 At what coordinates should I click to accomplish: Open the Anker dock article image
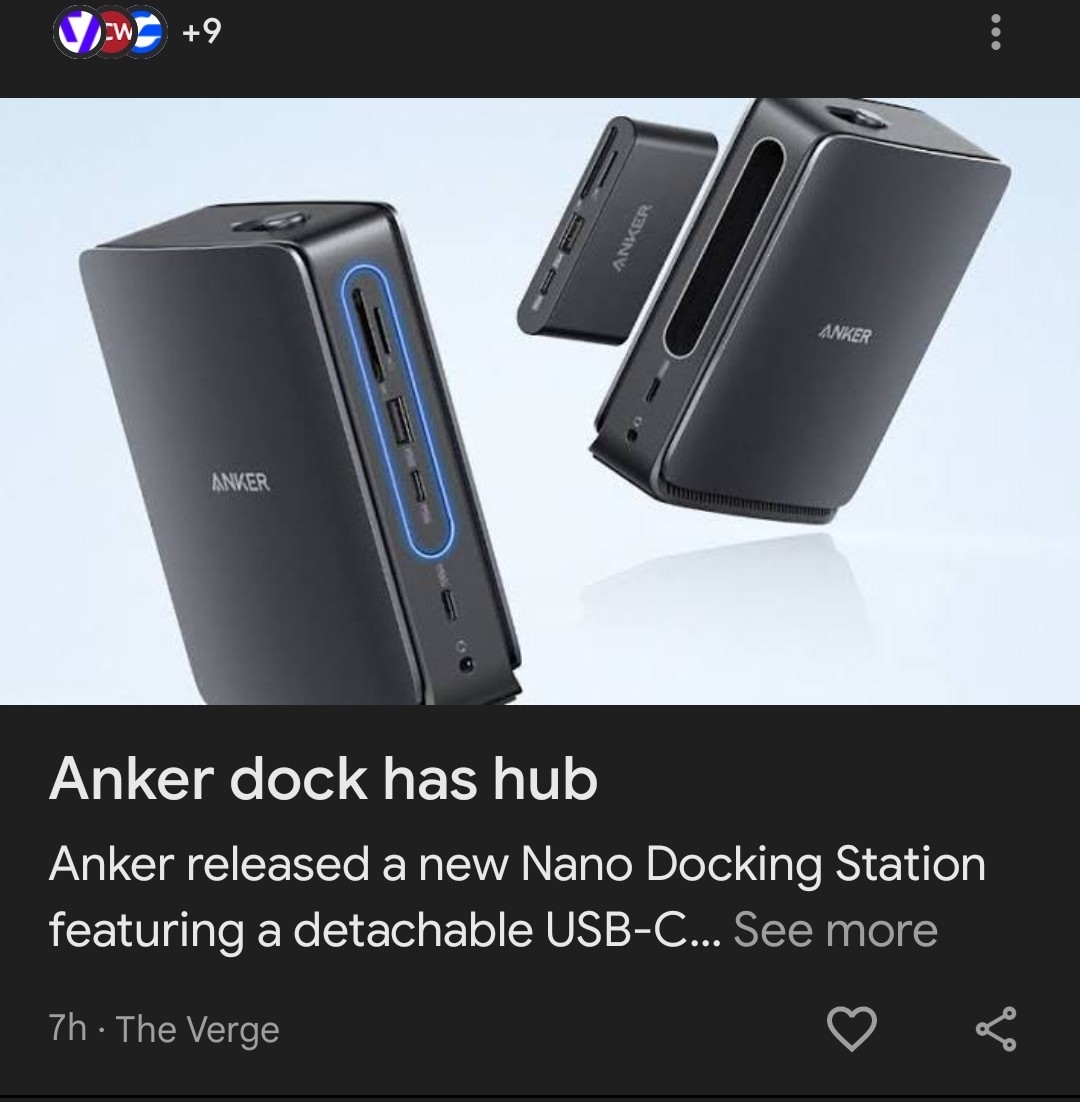pos(540,400)
